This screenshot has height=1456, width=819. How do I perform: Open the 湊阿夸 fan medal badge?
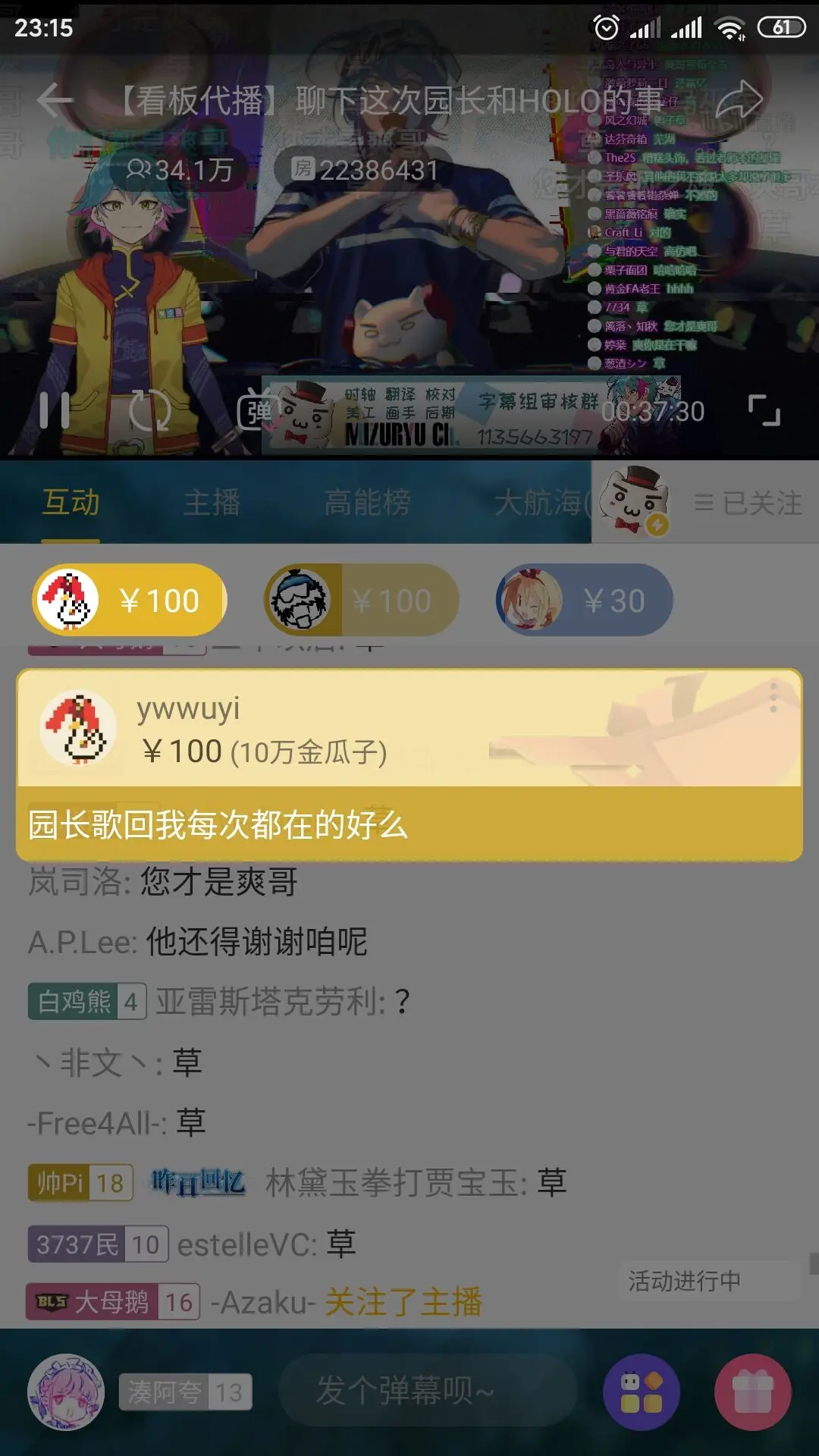pos(185,1392)
